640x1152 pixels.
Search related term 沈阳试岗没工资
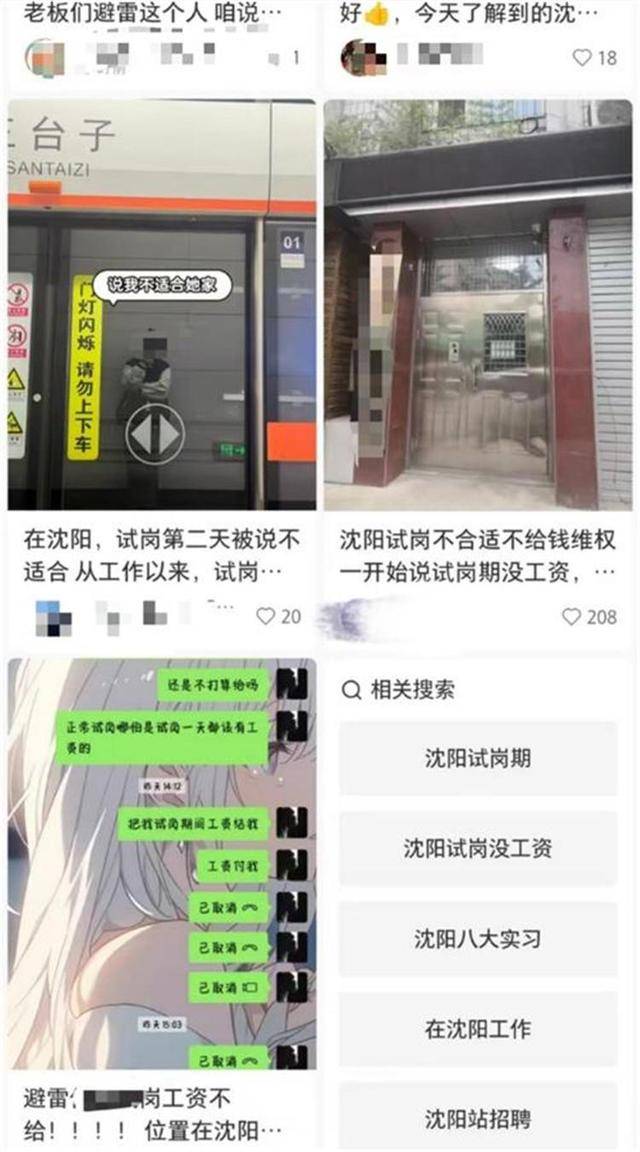478,849
